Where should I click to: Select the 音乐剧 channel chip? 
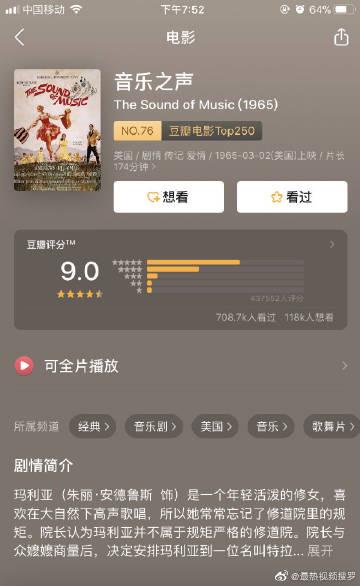154,426
